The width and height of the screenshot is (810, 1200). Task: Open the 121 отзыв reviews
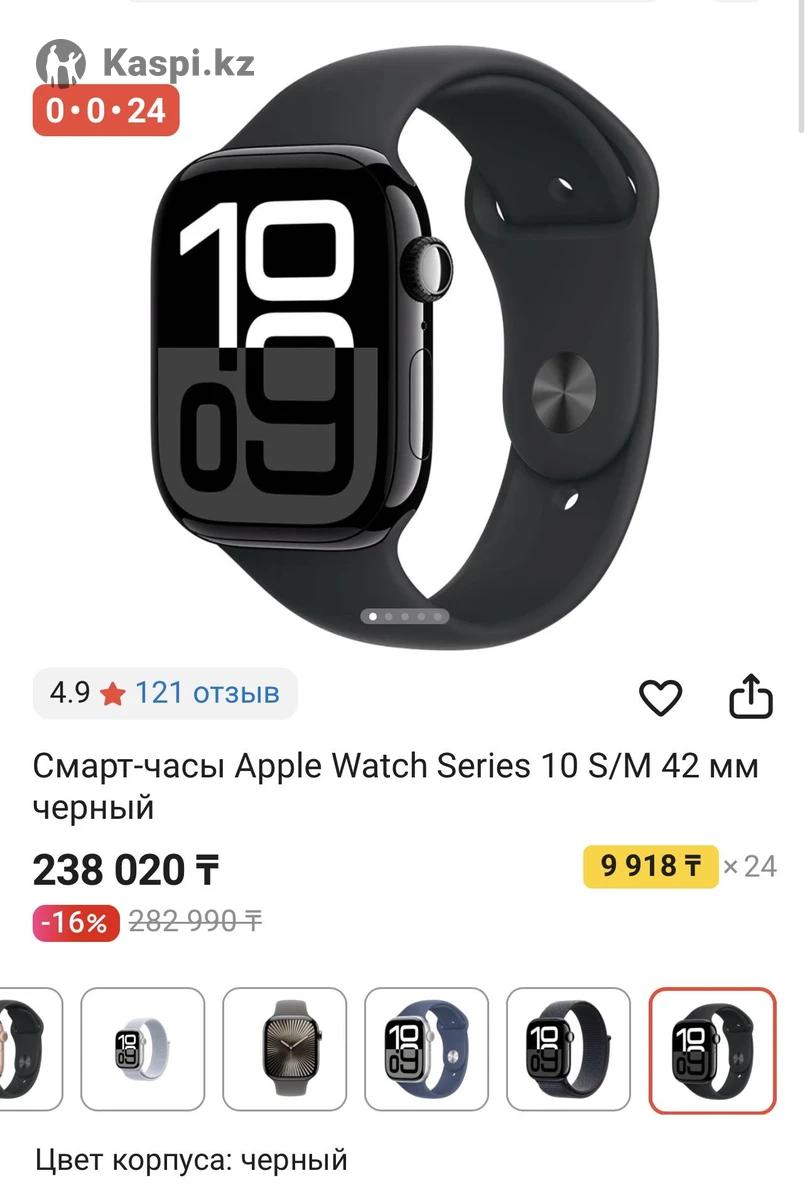207,692
